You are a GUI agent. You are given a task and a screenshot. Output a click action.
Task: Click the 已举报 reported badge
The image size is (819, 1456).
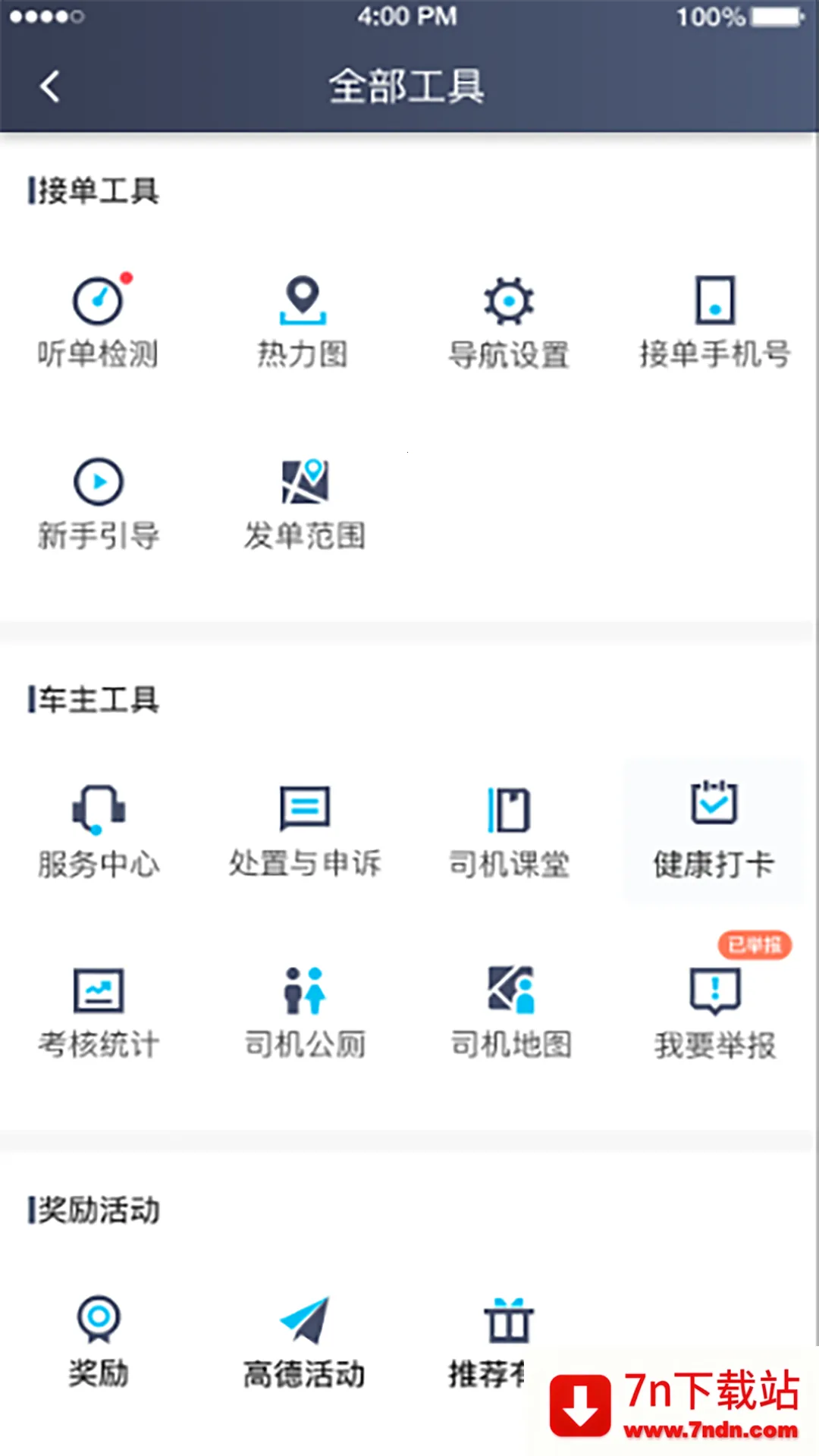tap(755, 946)
